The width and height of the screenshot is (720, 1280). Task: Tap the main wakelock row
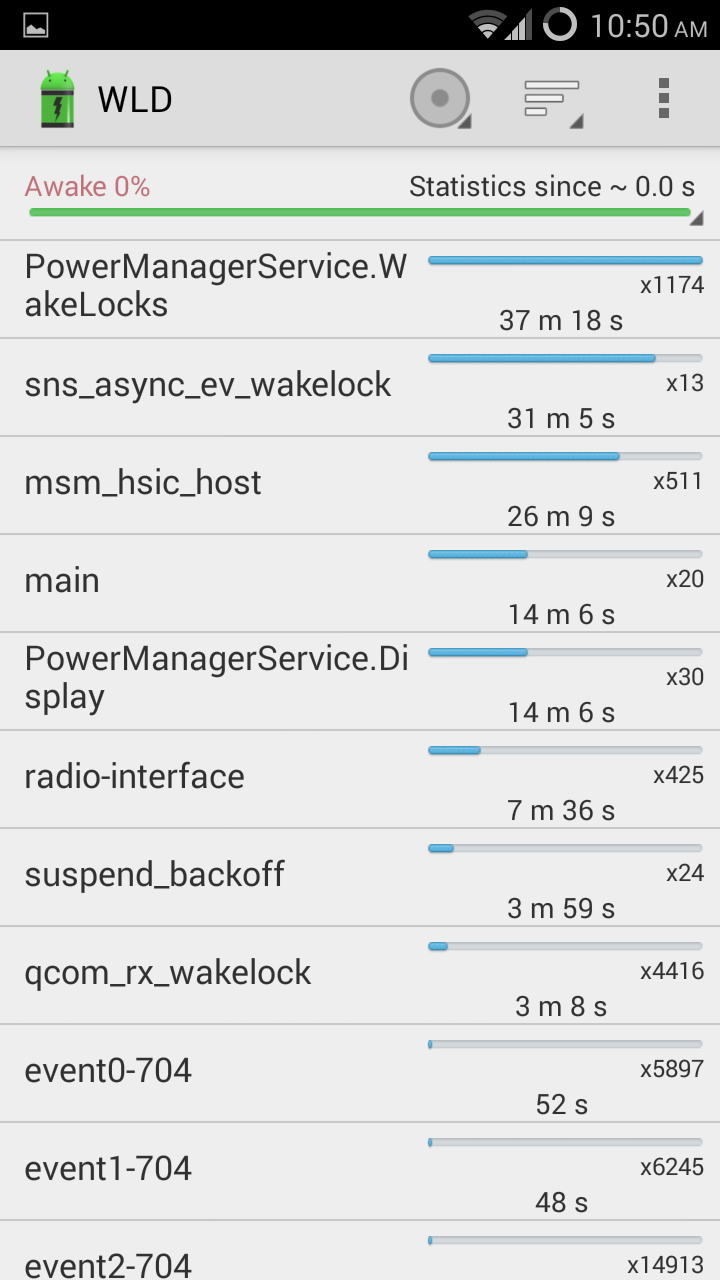tap(360, 584)
